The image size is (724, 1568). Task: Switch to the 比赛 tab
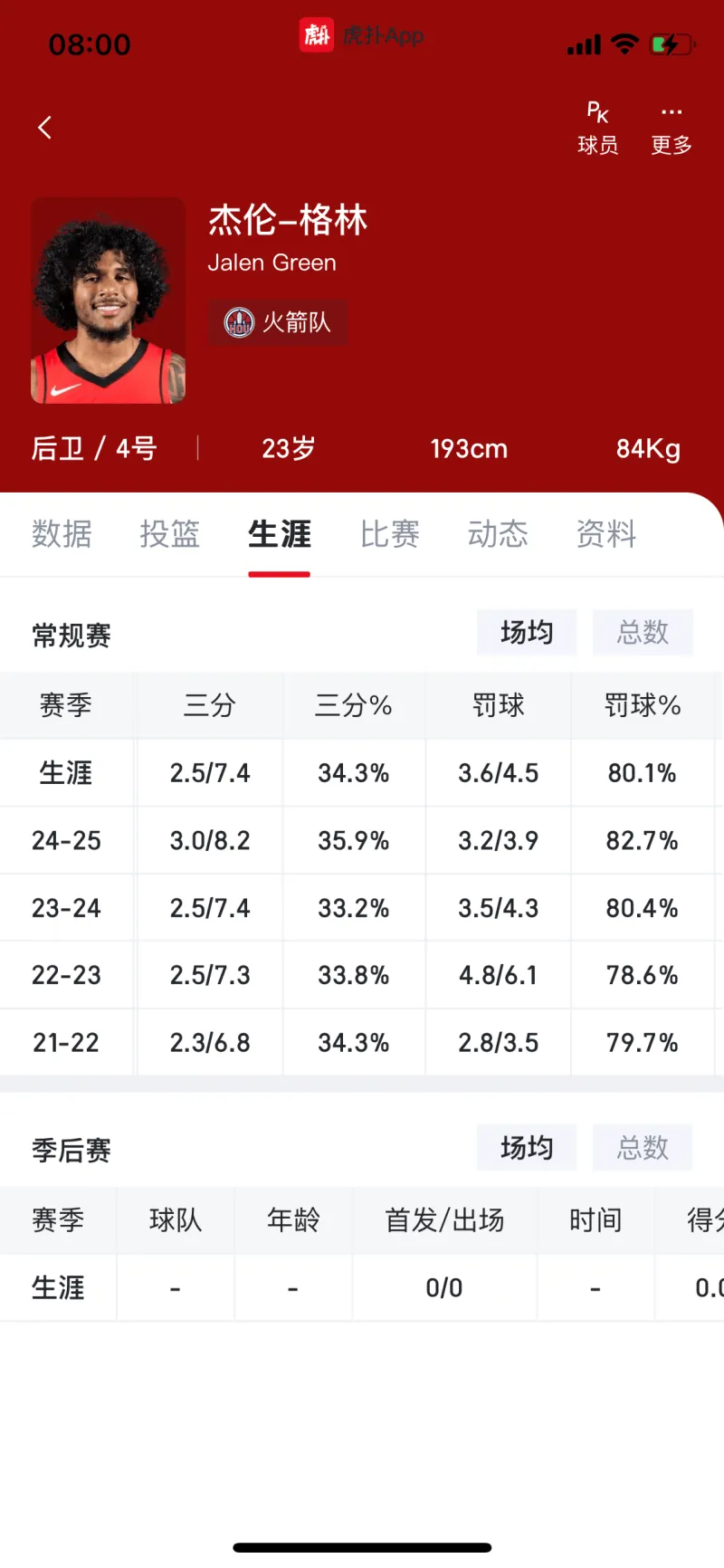389,534
